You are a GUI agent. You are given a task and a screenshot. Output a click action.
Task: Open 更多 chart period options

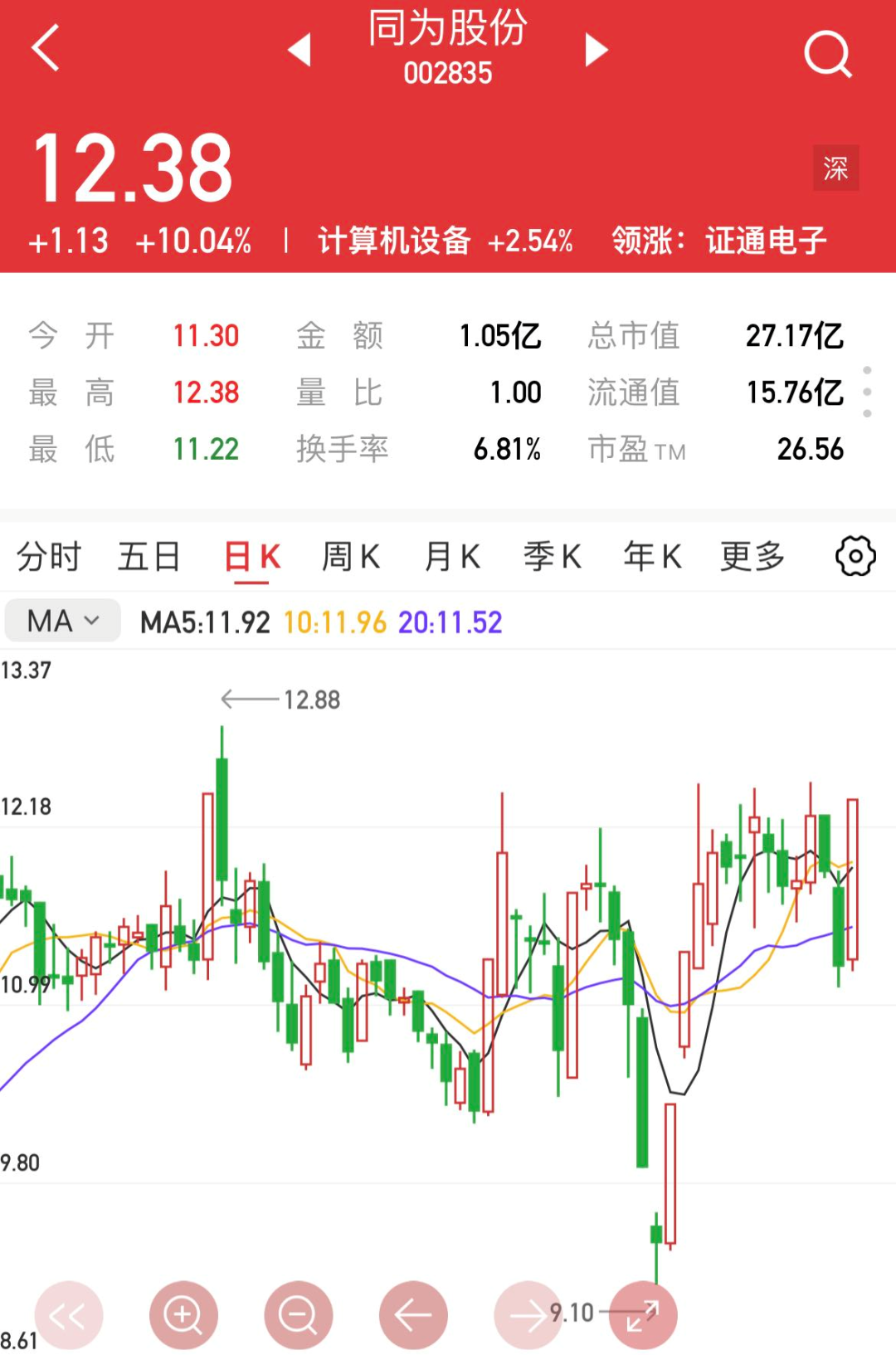click(752, 557)
